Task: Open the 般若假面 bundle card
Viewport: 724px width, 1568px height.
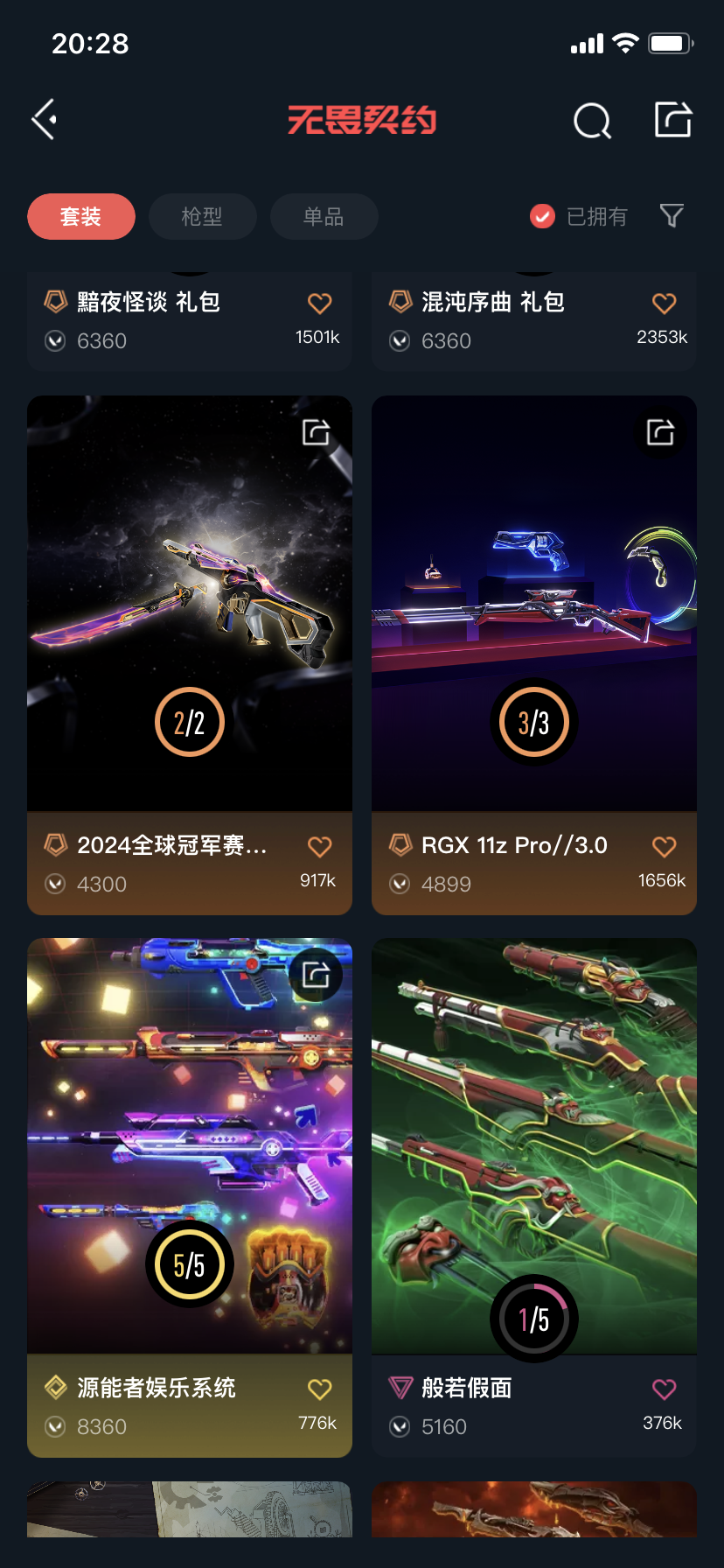Action: (534, 1198)
